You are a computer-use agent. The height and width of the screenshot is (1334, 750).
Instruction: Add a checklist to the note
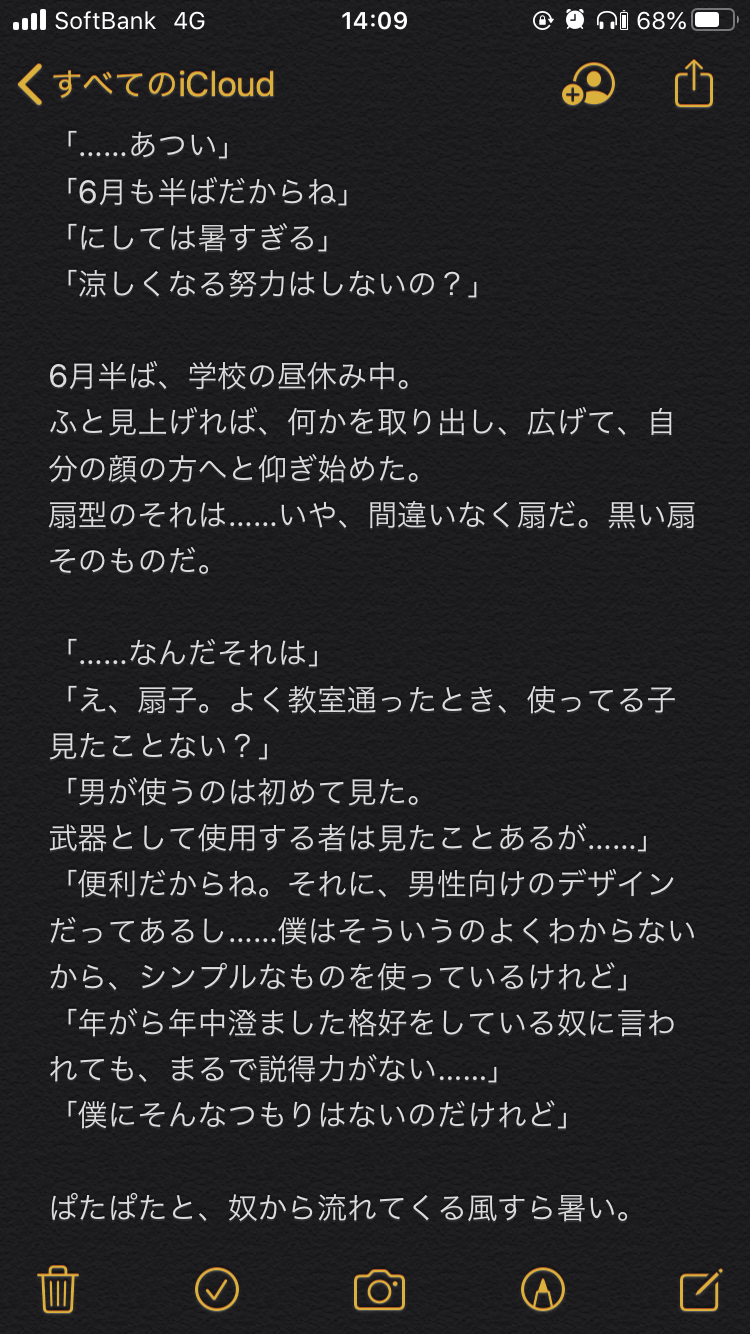pyautogui.click(x=217, y=1289)
